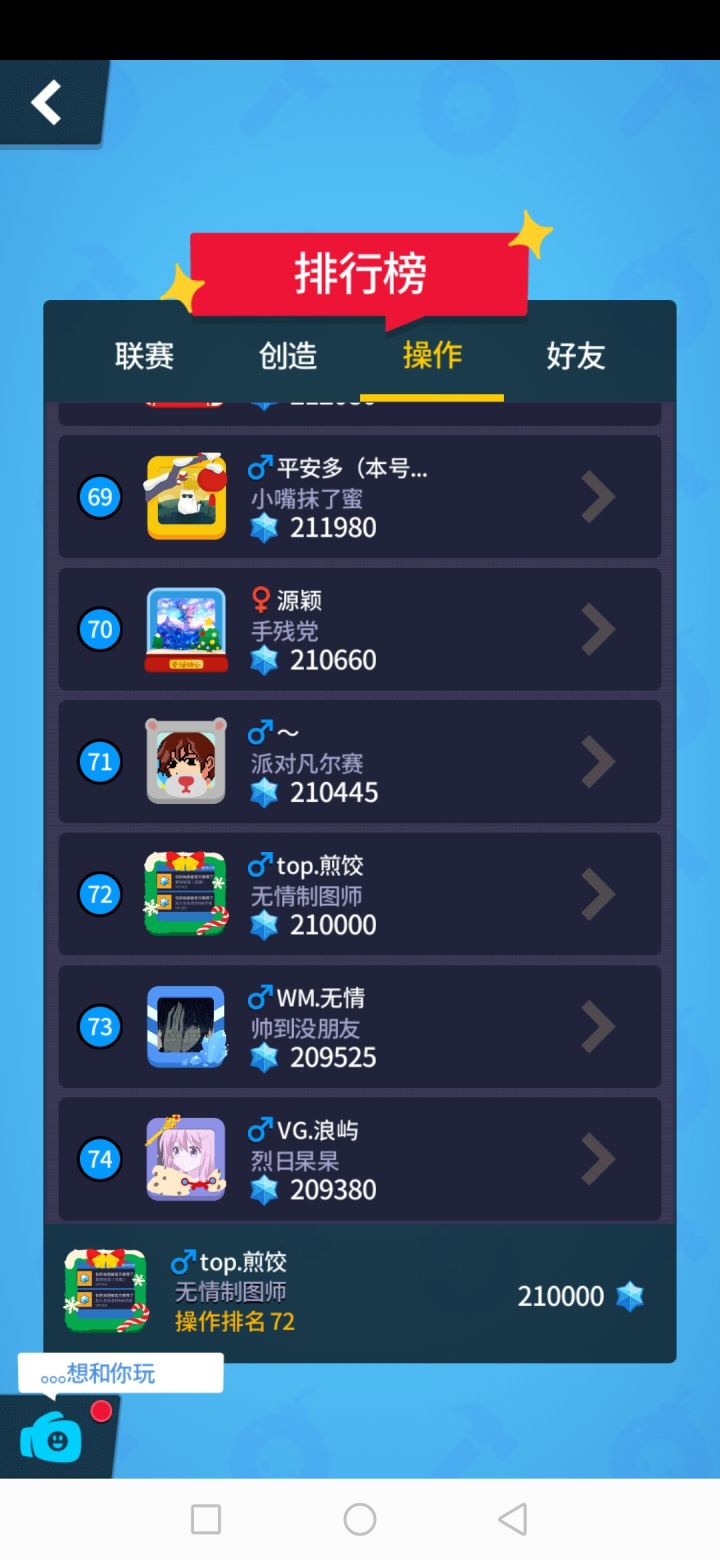This screenshot has width=720, height=1560.
Task: Tap the Android home circle button
Action: coord(359,1519)
